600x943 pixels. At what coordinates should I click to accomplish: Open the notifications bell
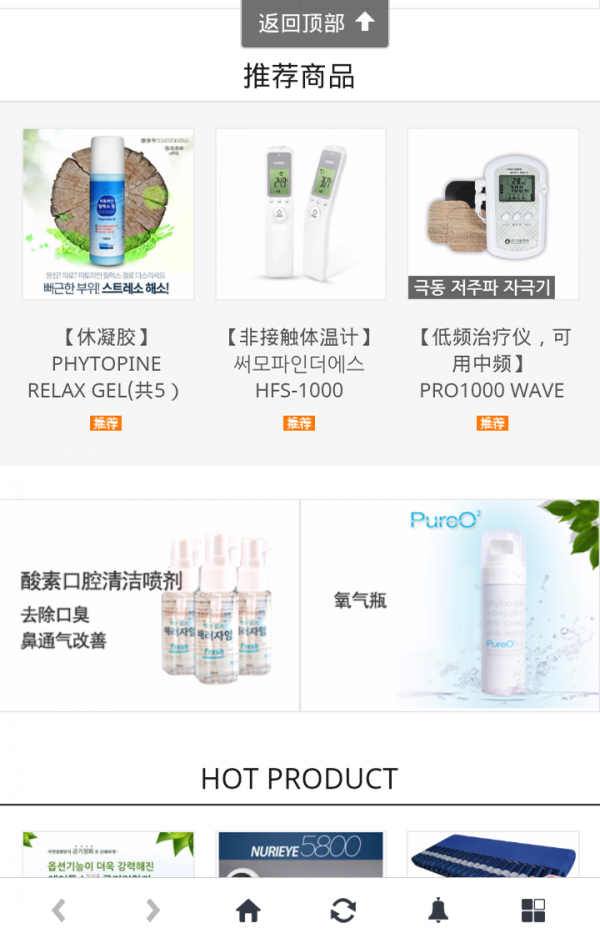coord(438,910)
